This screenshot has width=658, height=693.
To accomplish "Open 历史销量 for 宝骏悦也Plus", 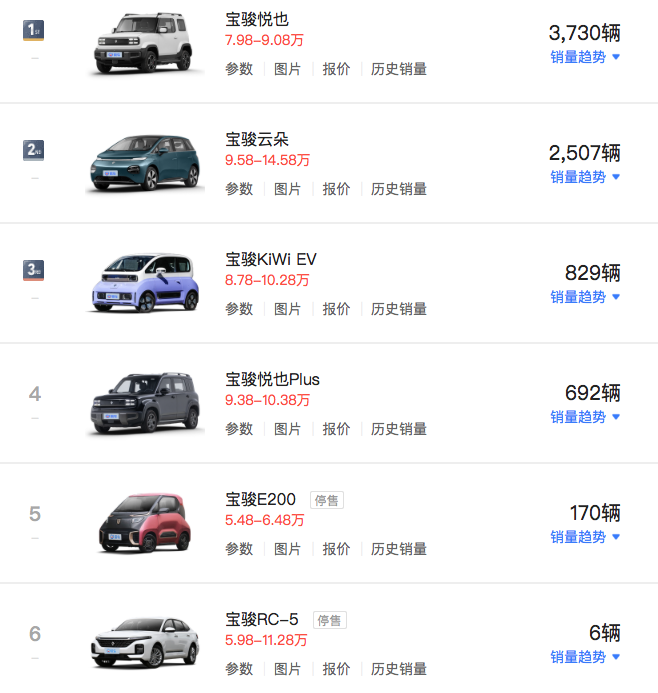I will click(399, 429).
